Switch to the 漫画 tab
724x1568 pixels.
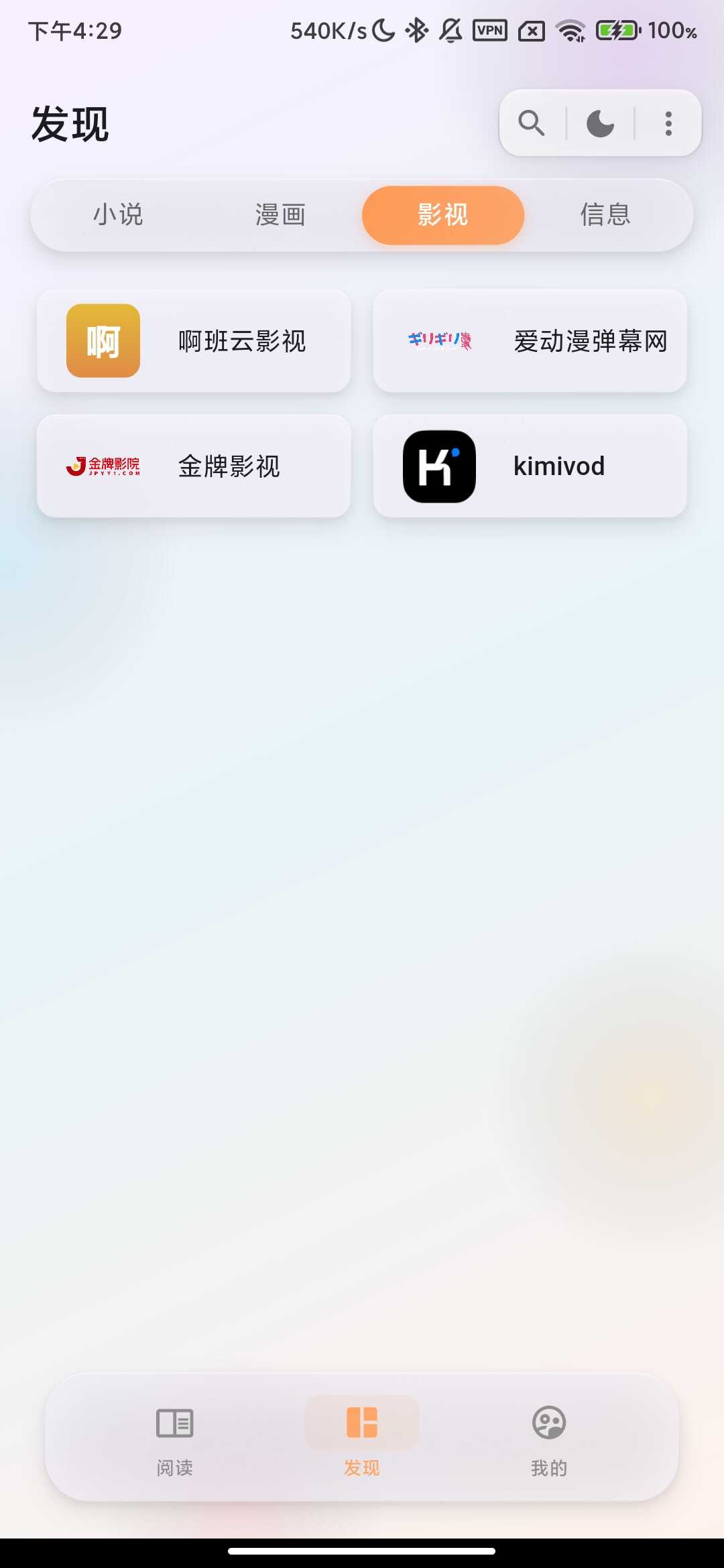point(280,215)
